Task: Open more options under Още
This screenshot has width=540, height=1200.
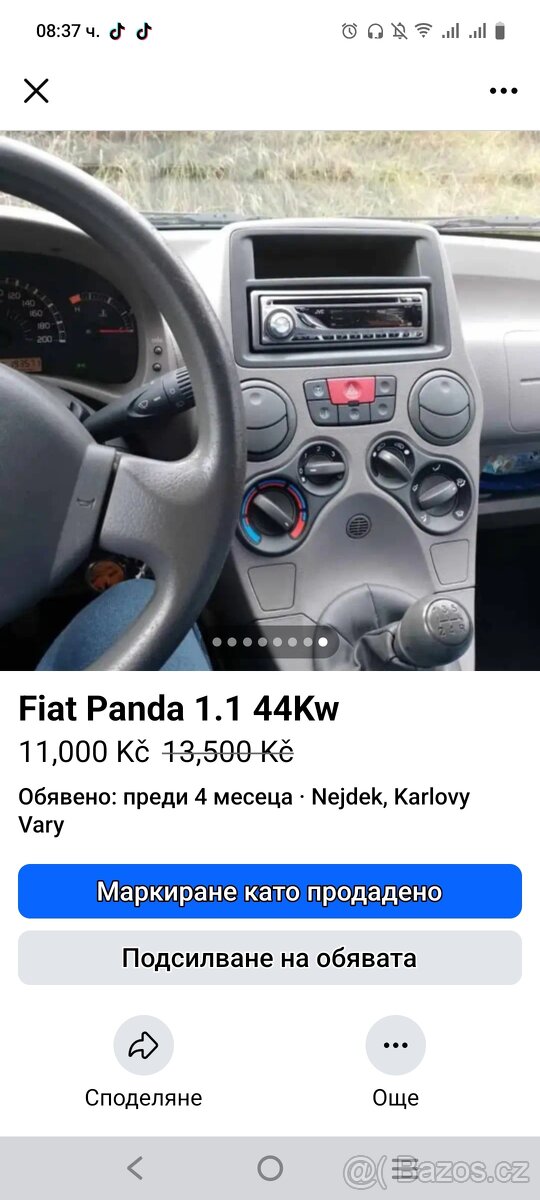Action: (395, 1063)
